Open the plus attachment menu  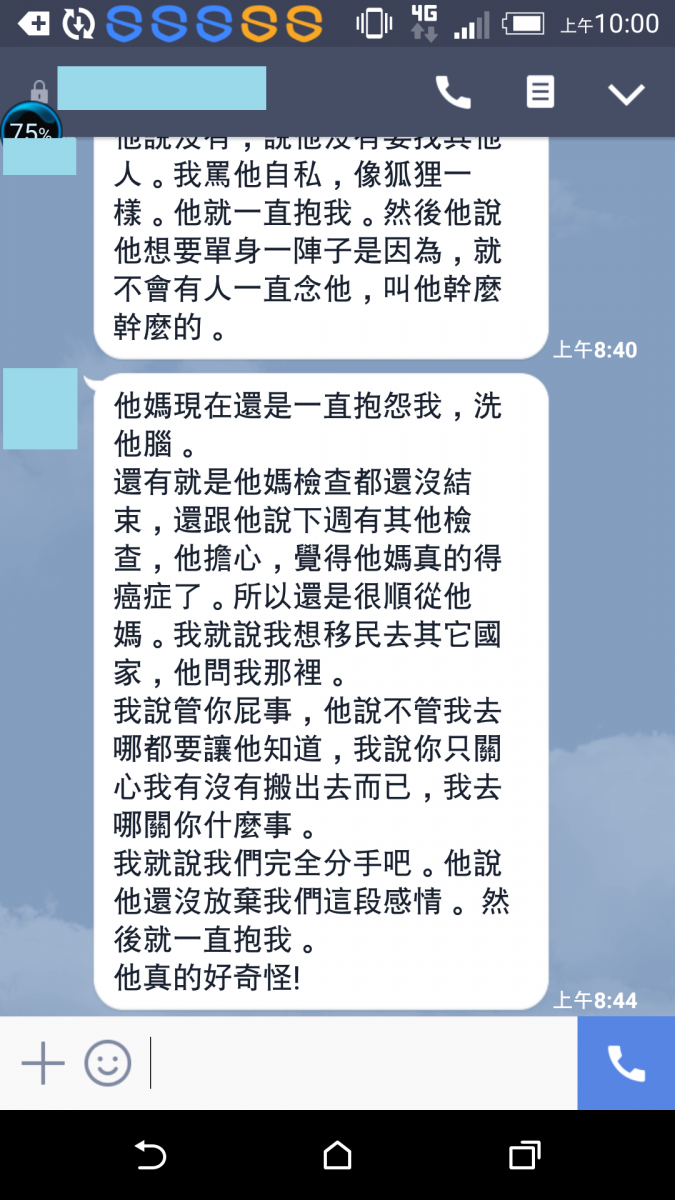[43, 1063]
